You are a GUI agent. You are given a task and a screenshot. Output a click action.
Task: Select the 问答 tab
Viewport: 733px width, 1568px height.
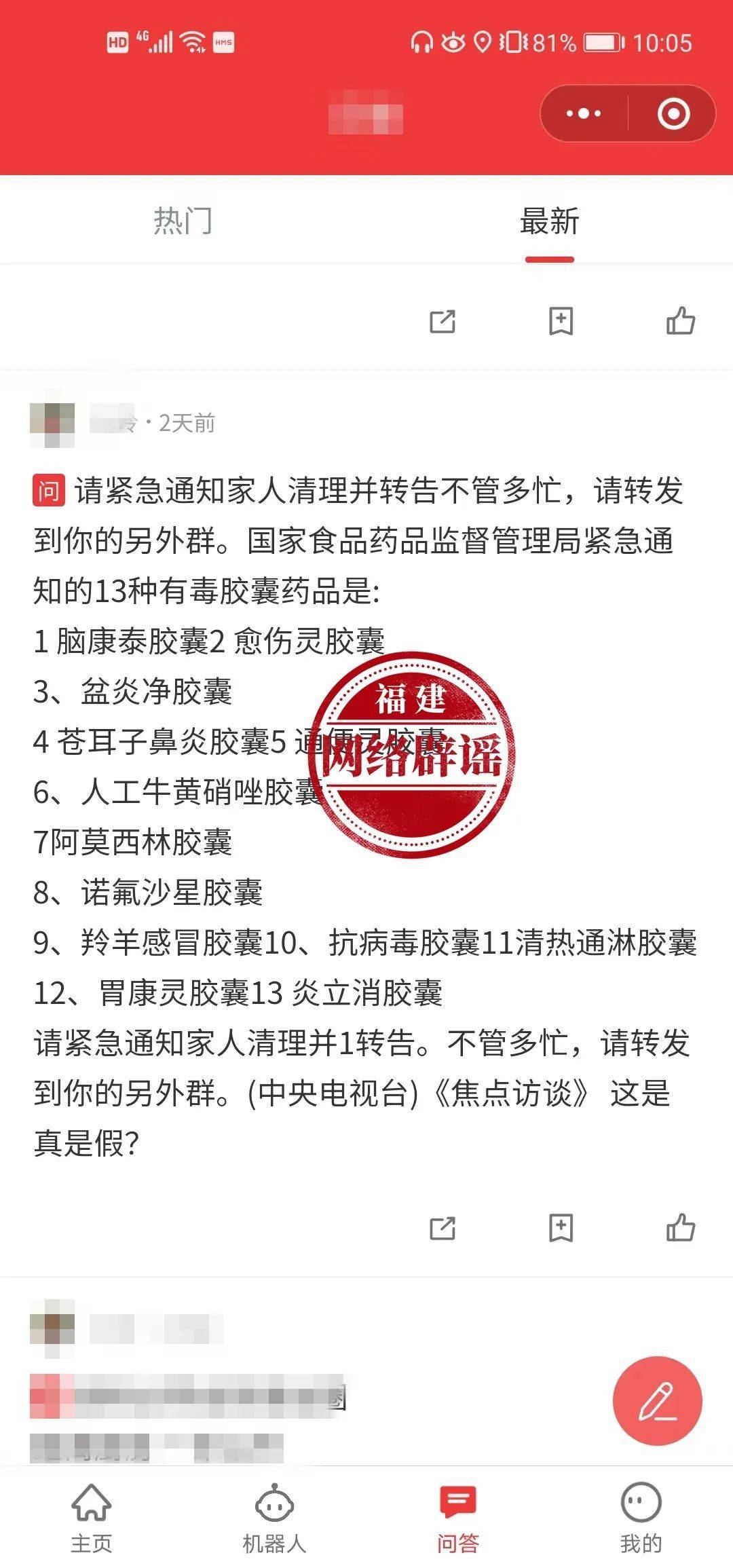coord(458,1518)
